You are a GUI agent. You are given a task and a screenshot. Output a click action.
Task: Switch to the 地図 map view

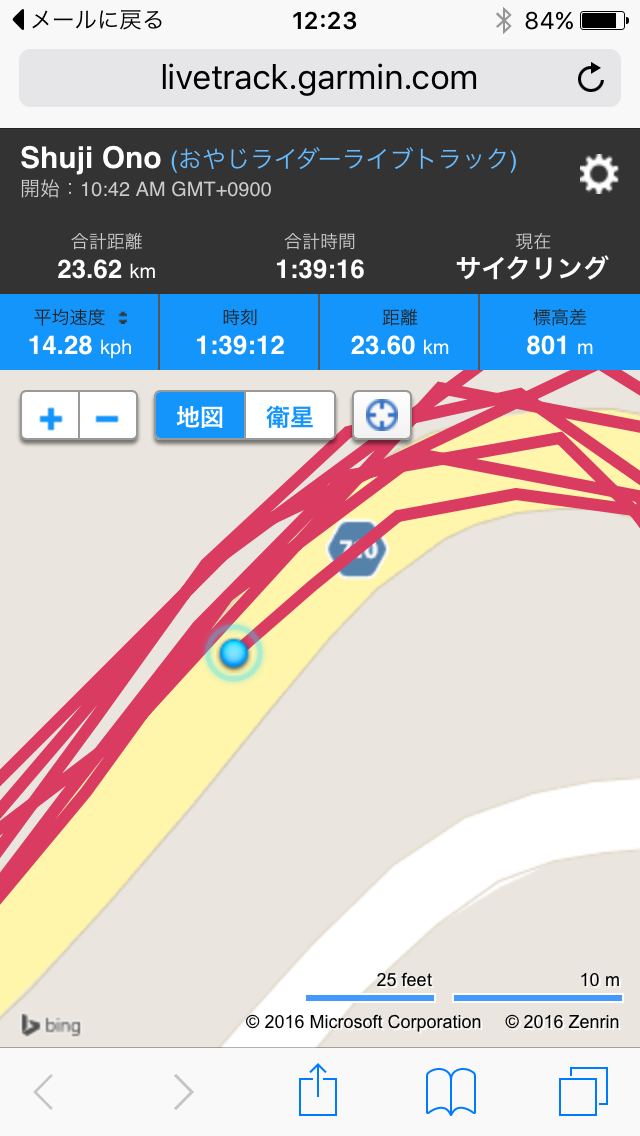pos(200,416)
